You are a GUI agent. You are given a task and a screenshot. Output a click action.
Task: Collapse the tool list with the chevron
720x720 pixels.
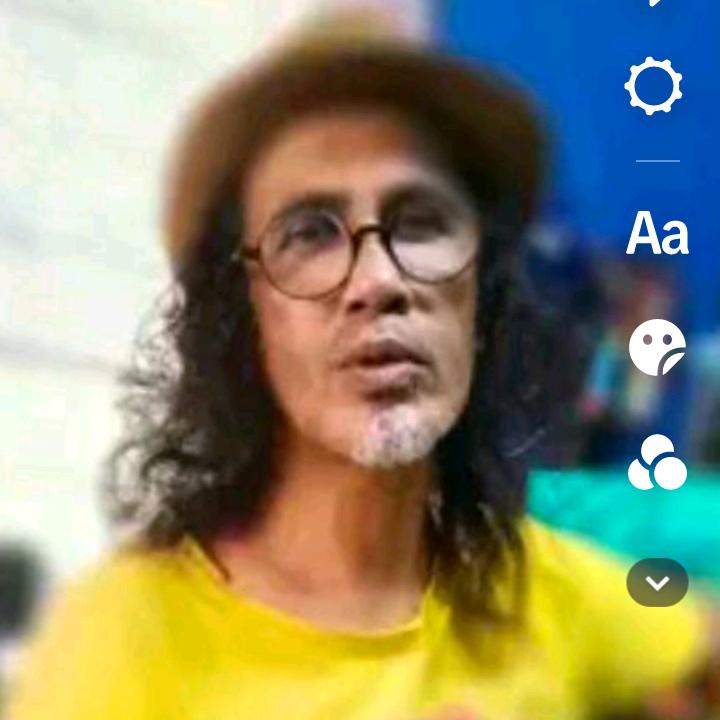tap(657, 582)
